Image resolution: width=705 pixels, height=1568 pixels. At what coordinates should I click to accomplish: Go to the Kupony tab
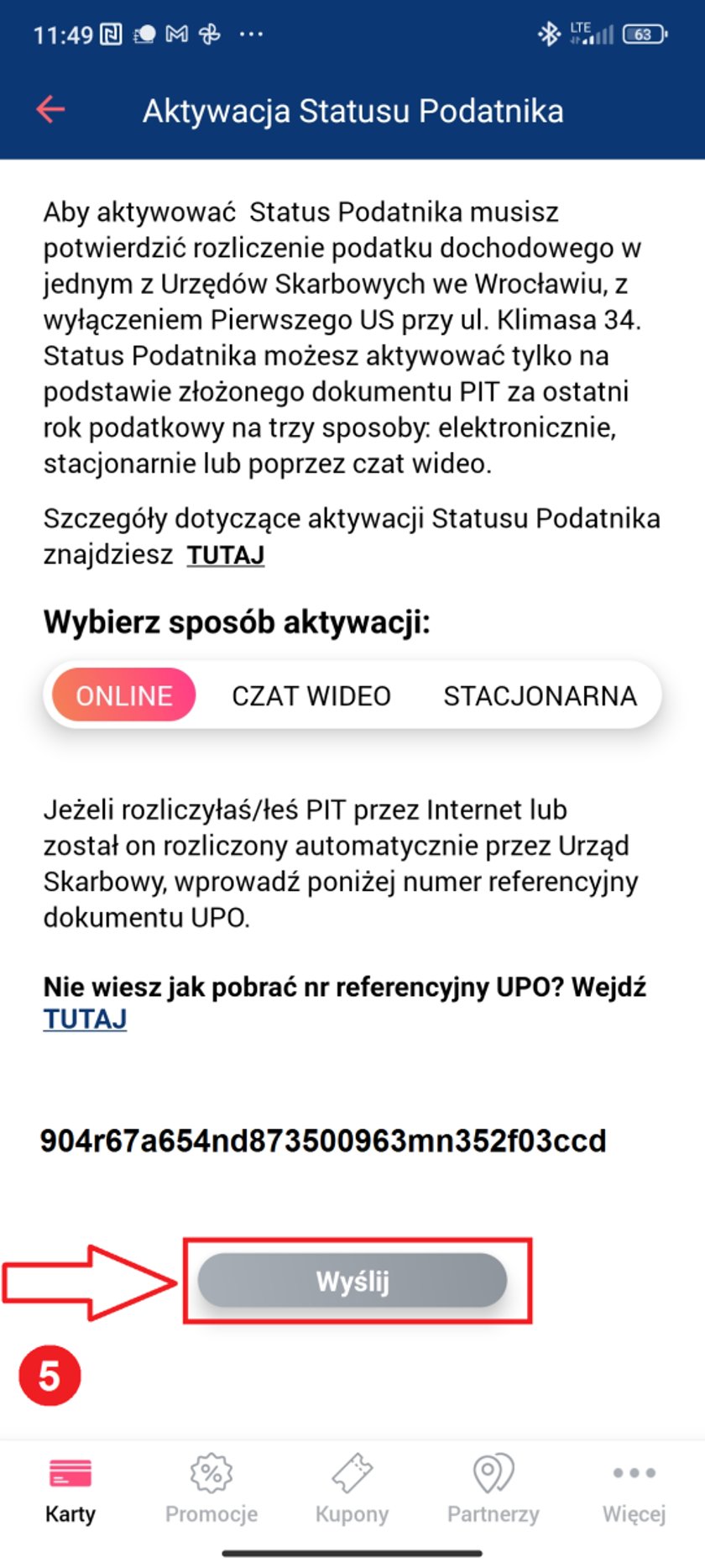(352, 1491)
